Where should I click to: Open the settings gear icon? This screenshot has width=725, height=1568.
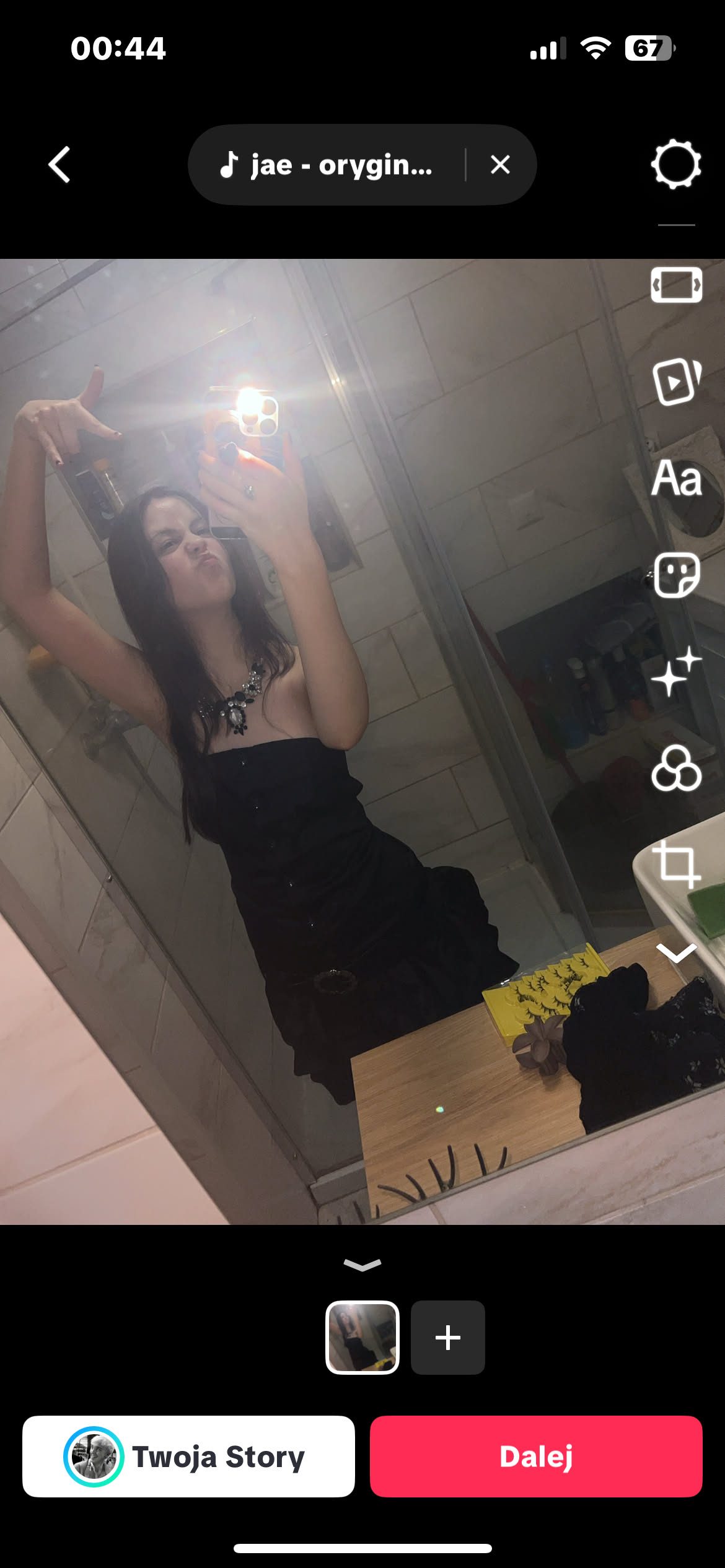point(676,165)
